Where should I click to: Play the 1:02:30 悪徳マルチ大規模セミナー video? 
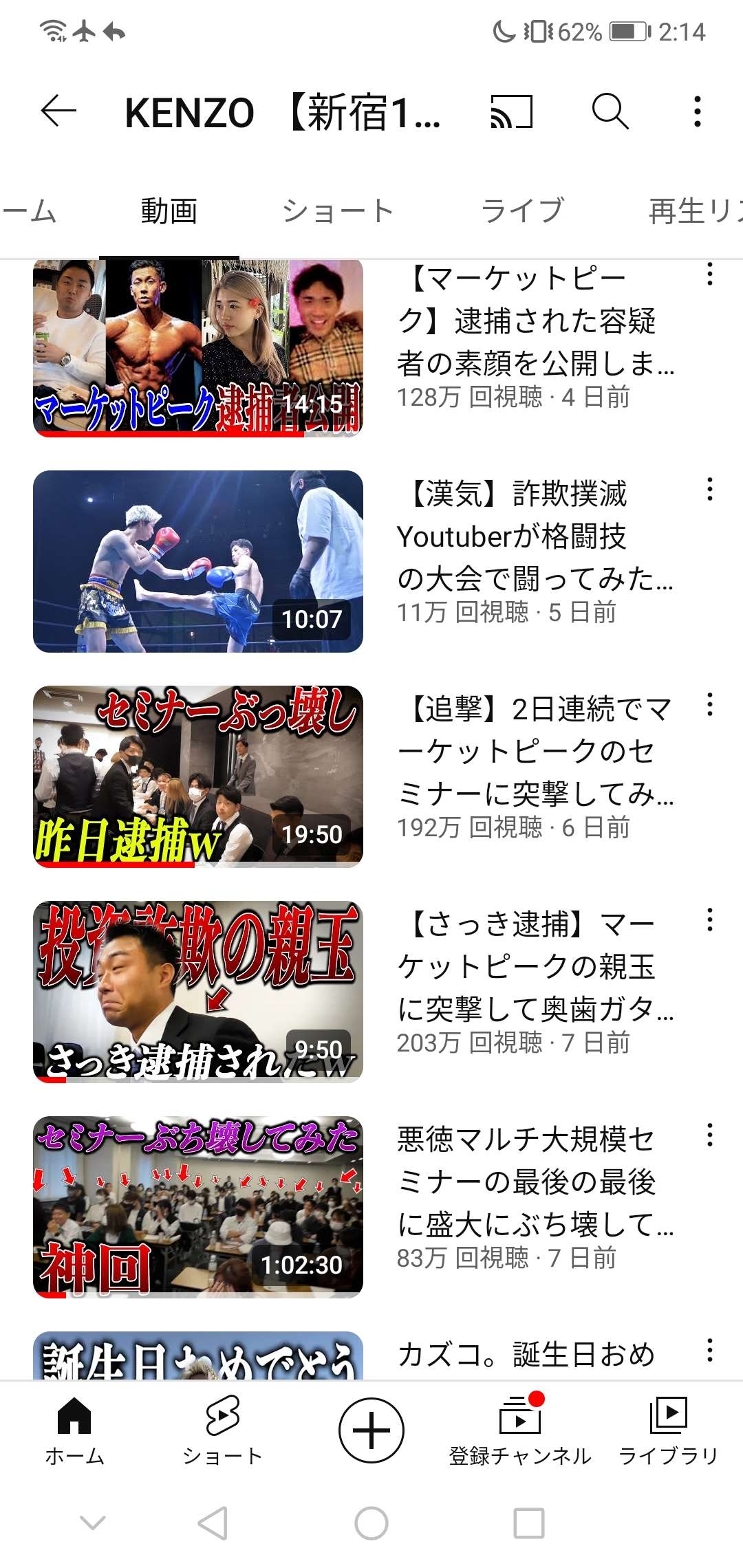[198, 1207]
